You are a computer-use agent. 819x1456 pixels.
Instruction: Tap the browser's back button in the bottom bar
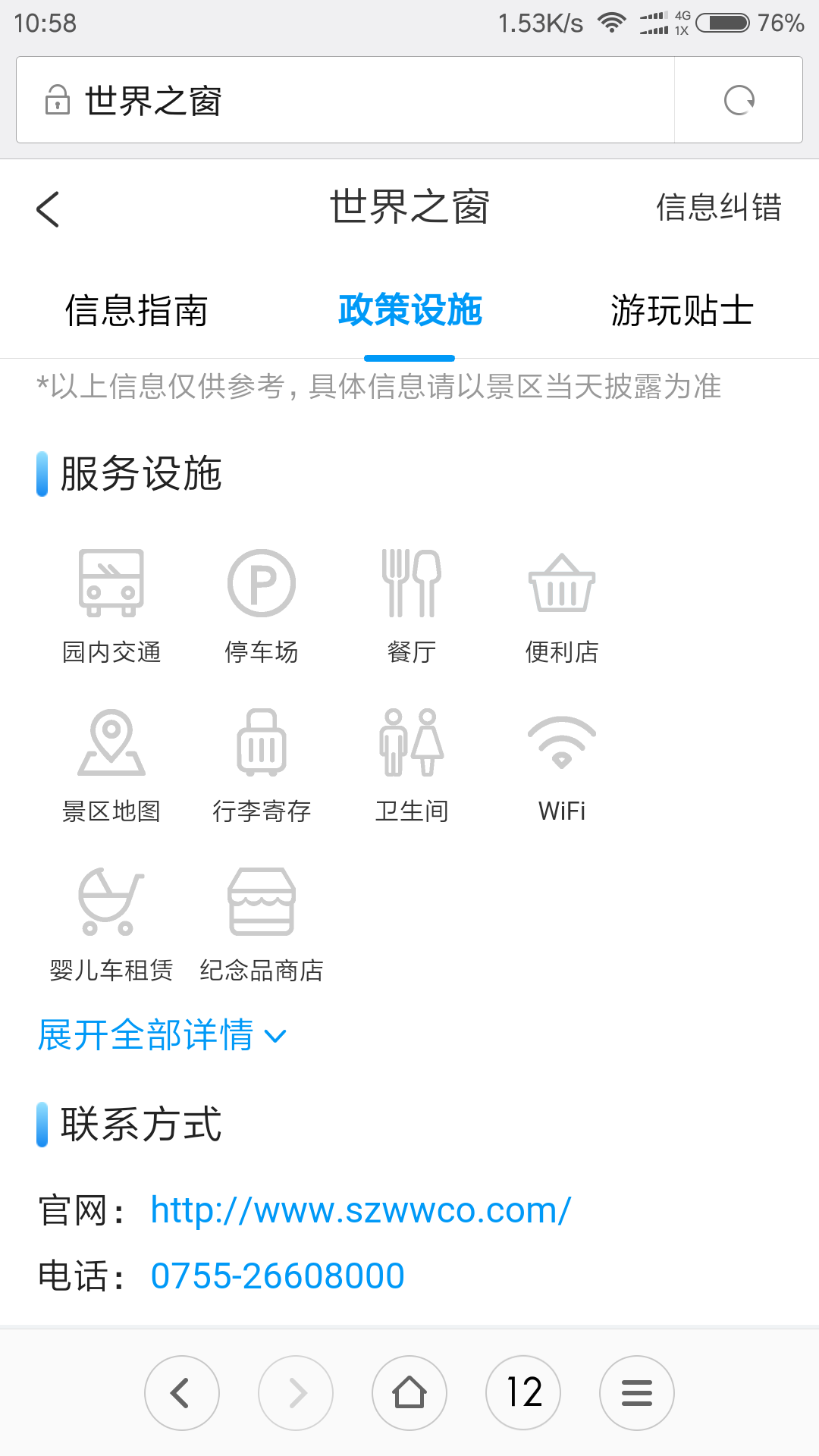182,1393
